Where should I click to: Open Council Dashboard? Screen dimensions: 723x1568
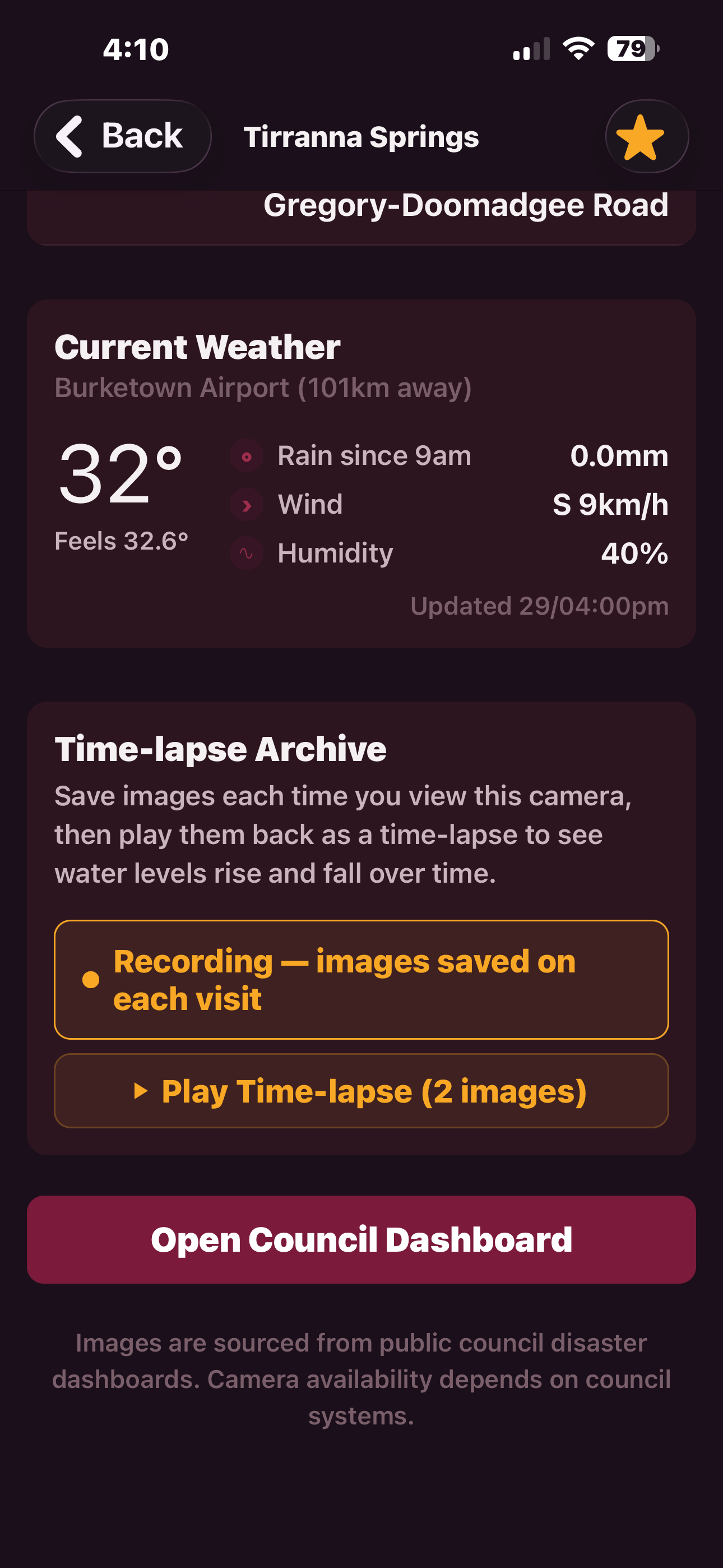(361, 1240)
